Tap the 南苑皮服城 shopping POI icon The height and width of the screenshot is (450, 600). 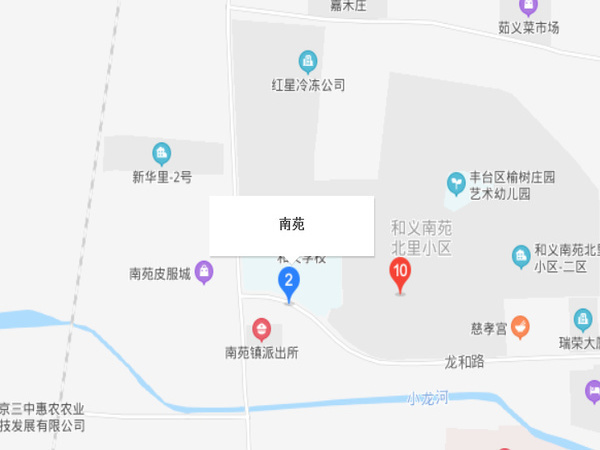coord(204,271)
